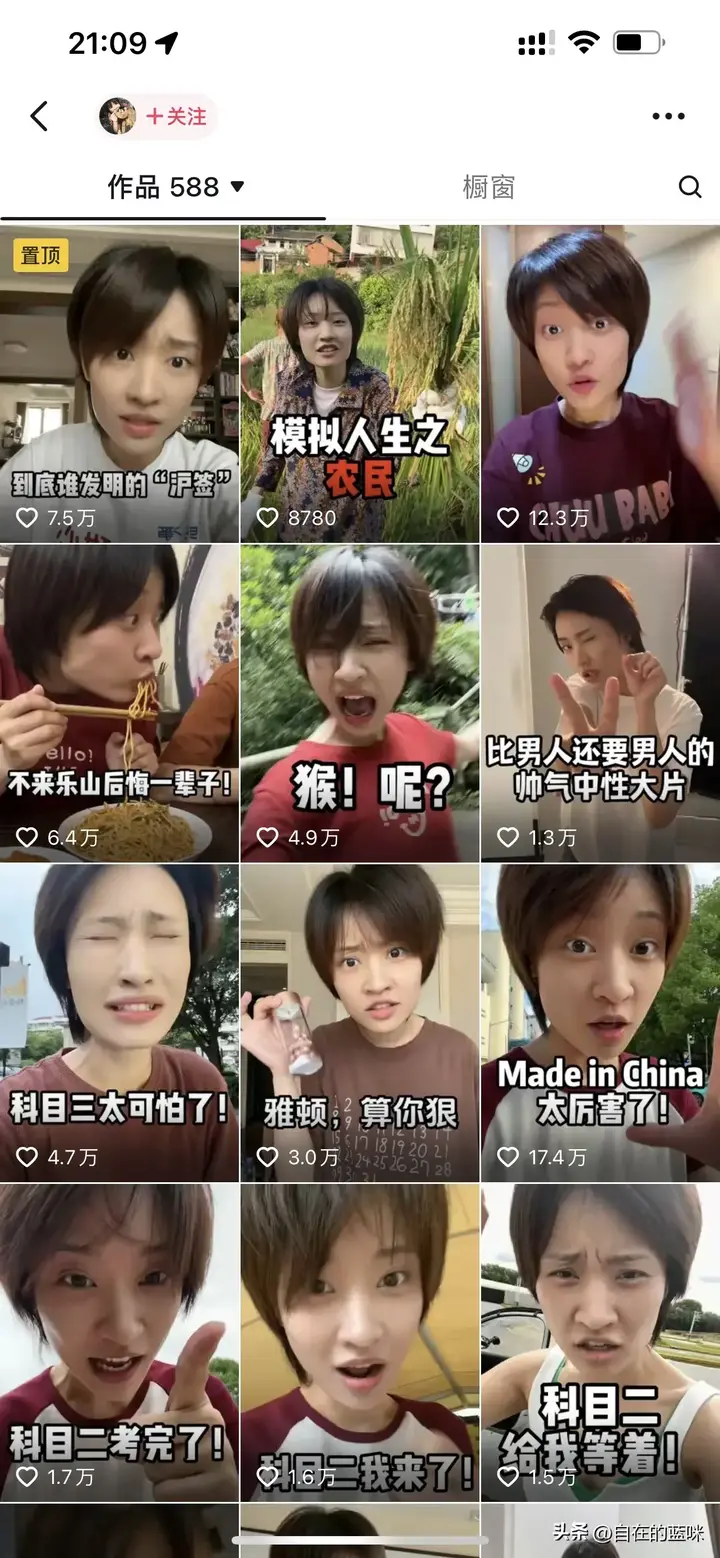
Task: Watch the 雅顿,算你狠 video
Action: 360,1023
